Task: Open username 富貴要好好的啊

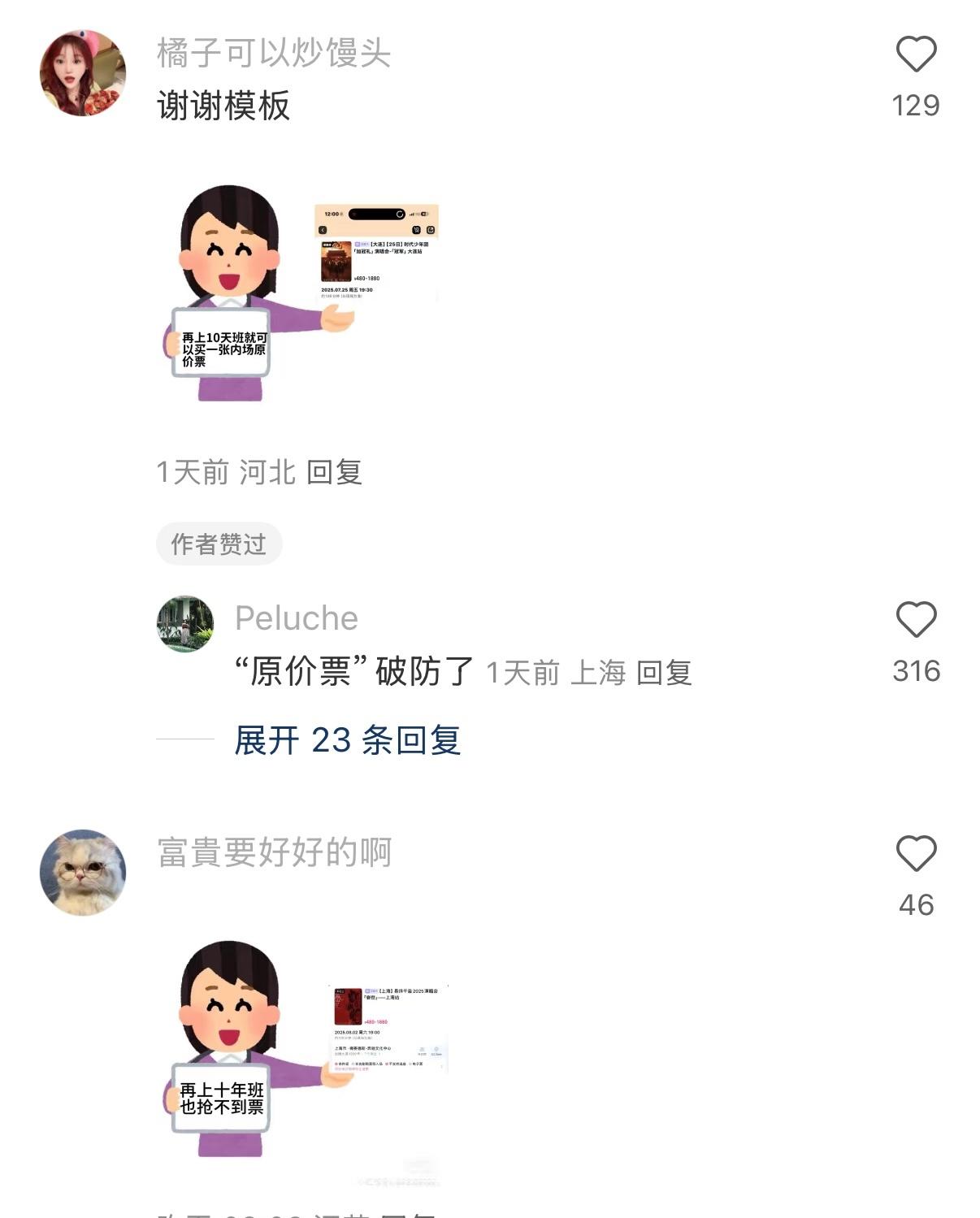Action: [274, 852]
